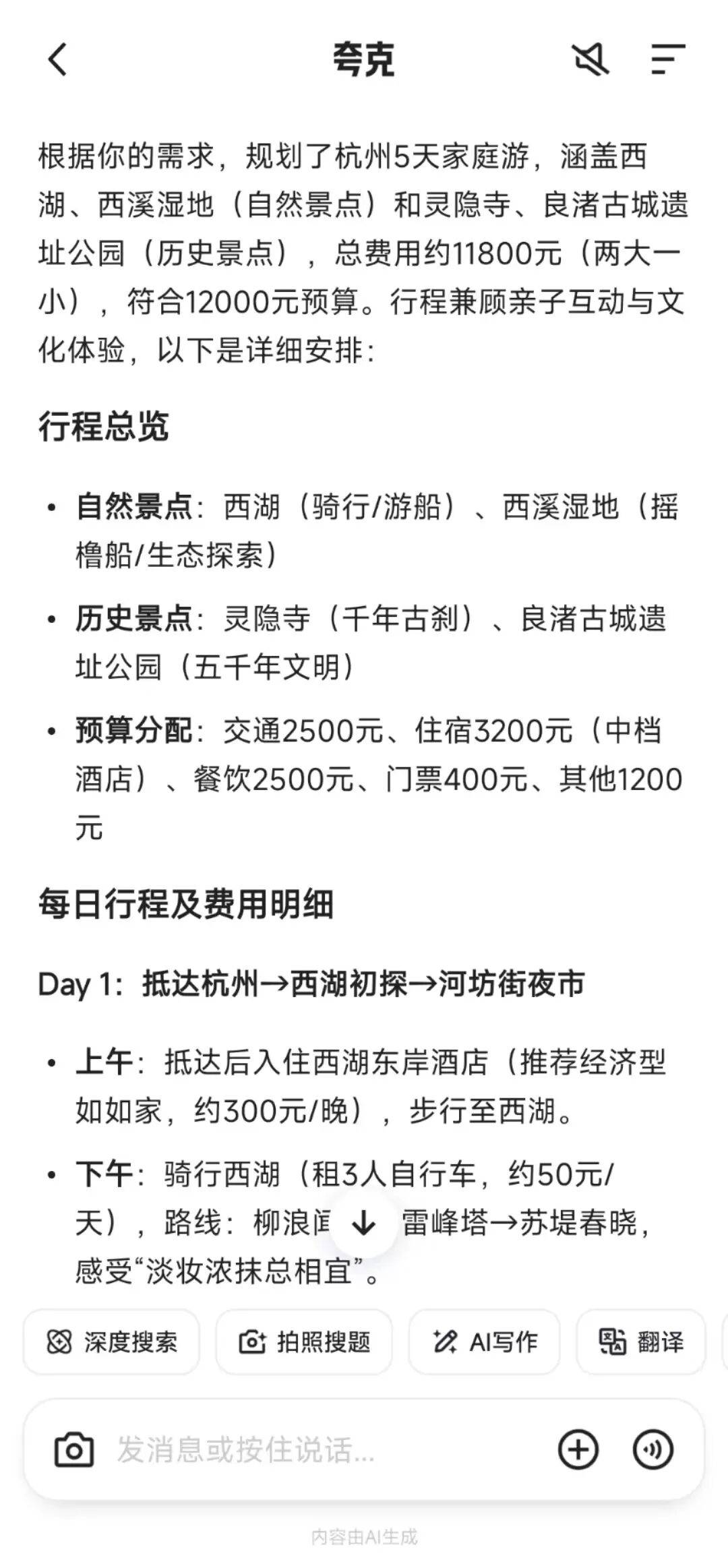The height and width of the screenshot is (1568, 728).
Task: Go back using the top-left arrow
Action: pyautogui.click(x=58, y=59)
